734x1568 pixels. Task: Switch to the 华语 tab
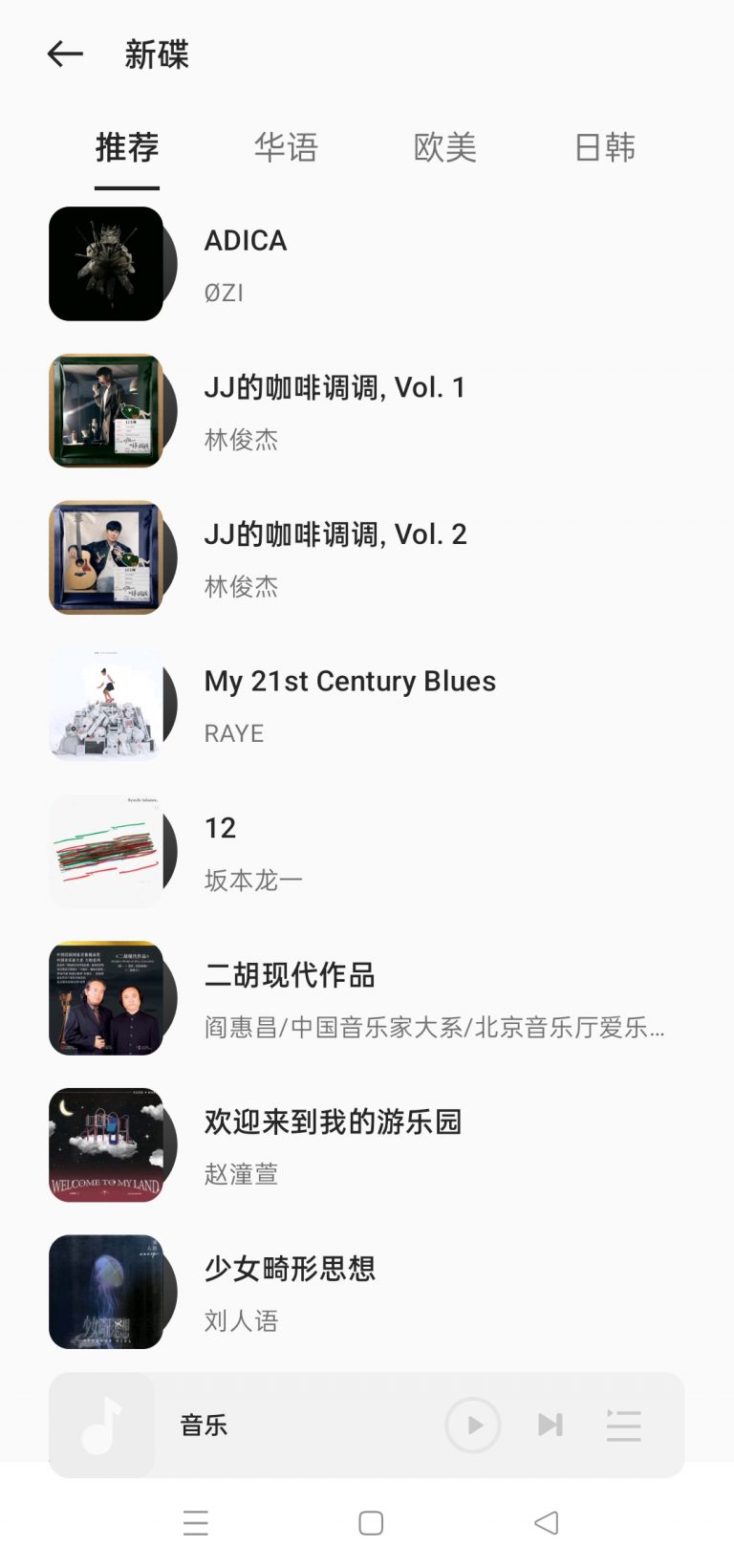[286, 147]
